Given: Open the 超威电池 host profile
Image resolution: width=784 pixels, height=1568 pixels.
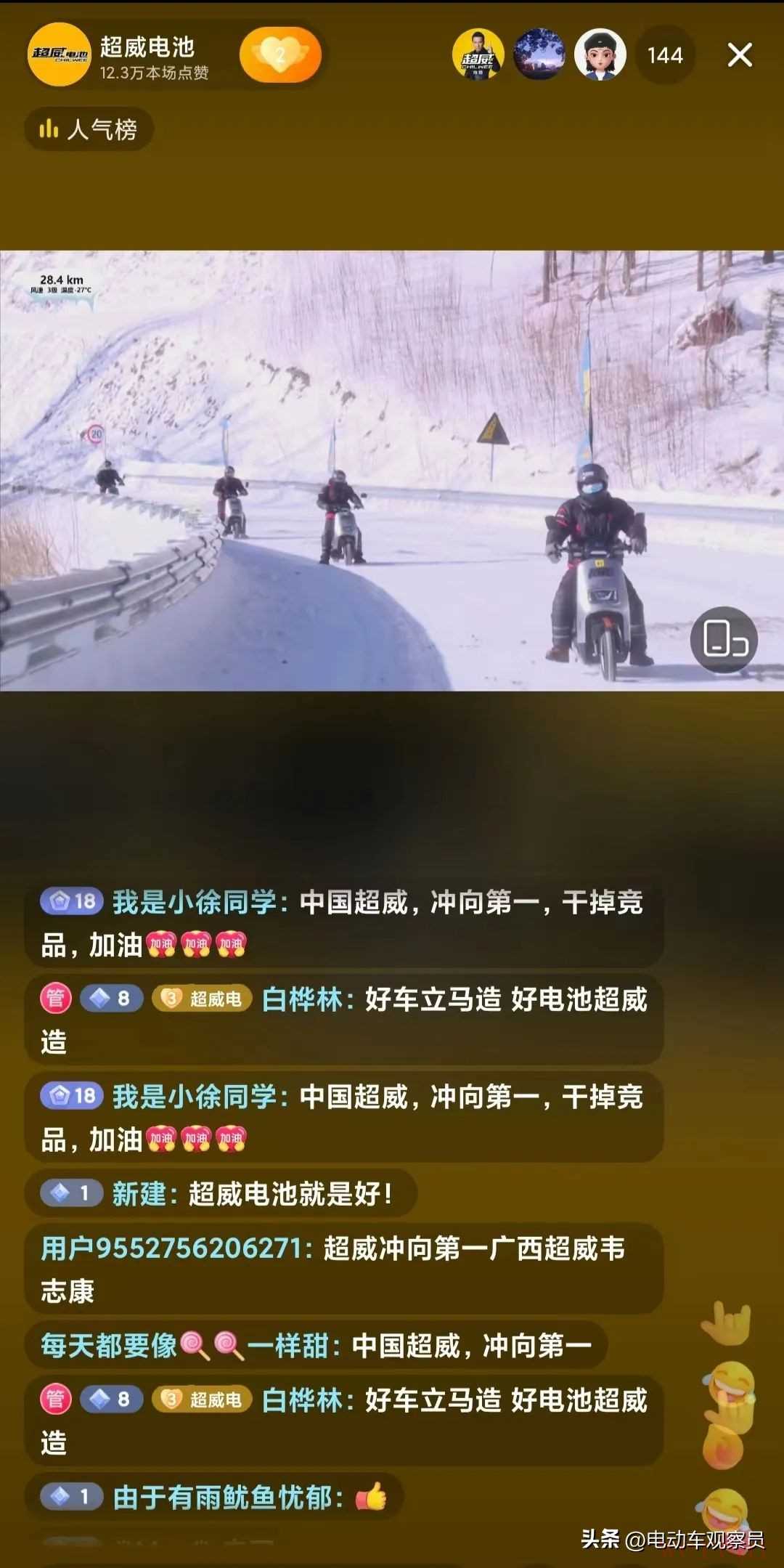Looking at the screenshot, I should point(60,54).
